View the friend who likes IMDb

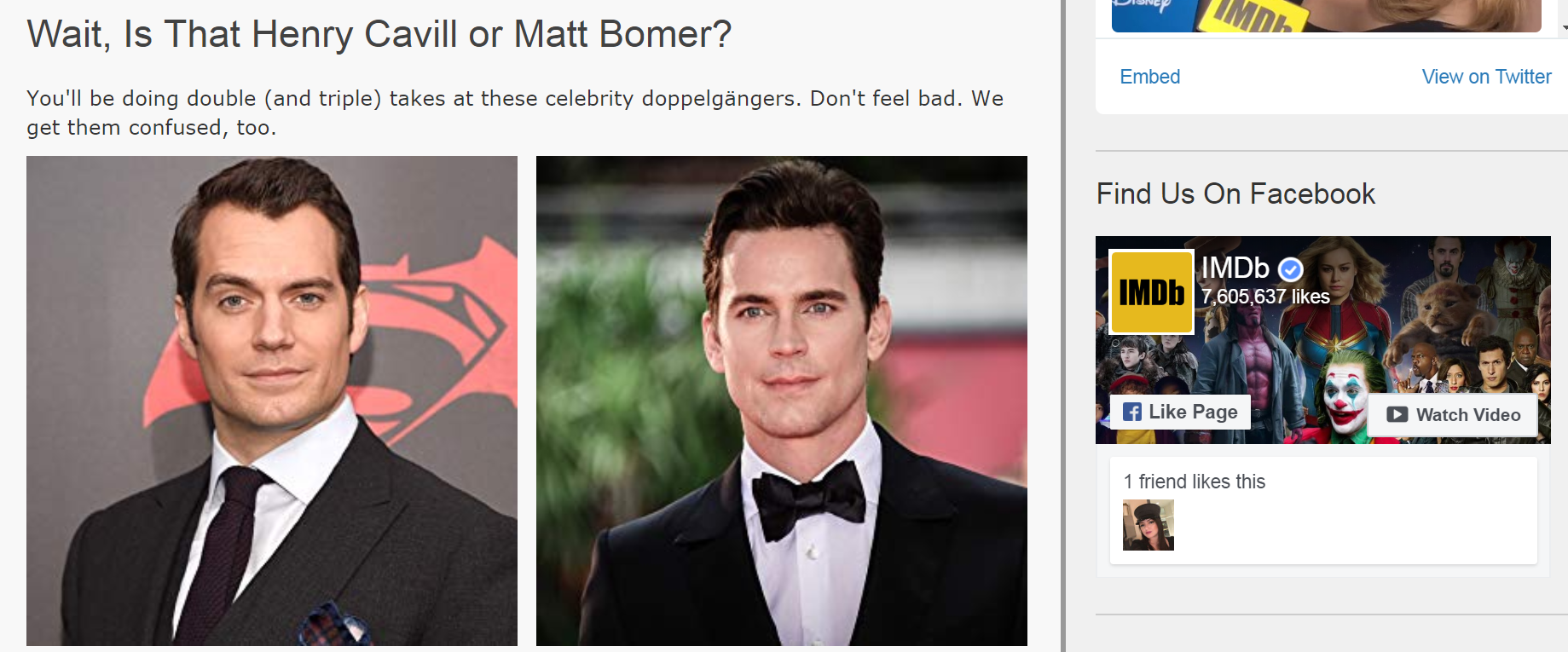point(1148,525)
